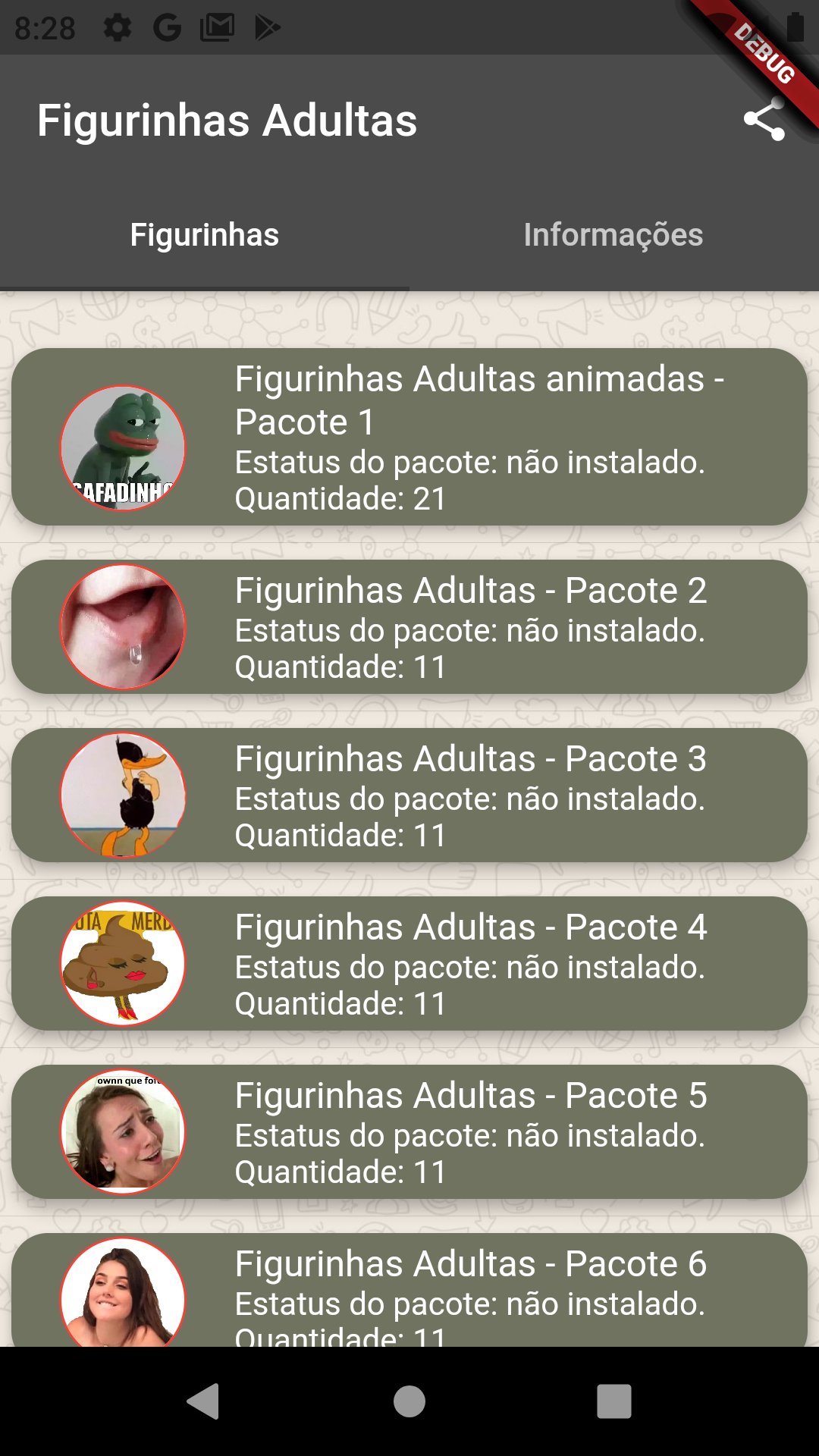
Task: Open recent apps with the square button
Action: coord(616,1401)
